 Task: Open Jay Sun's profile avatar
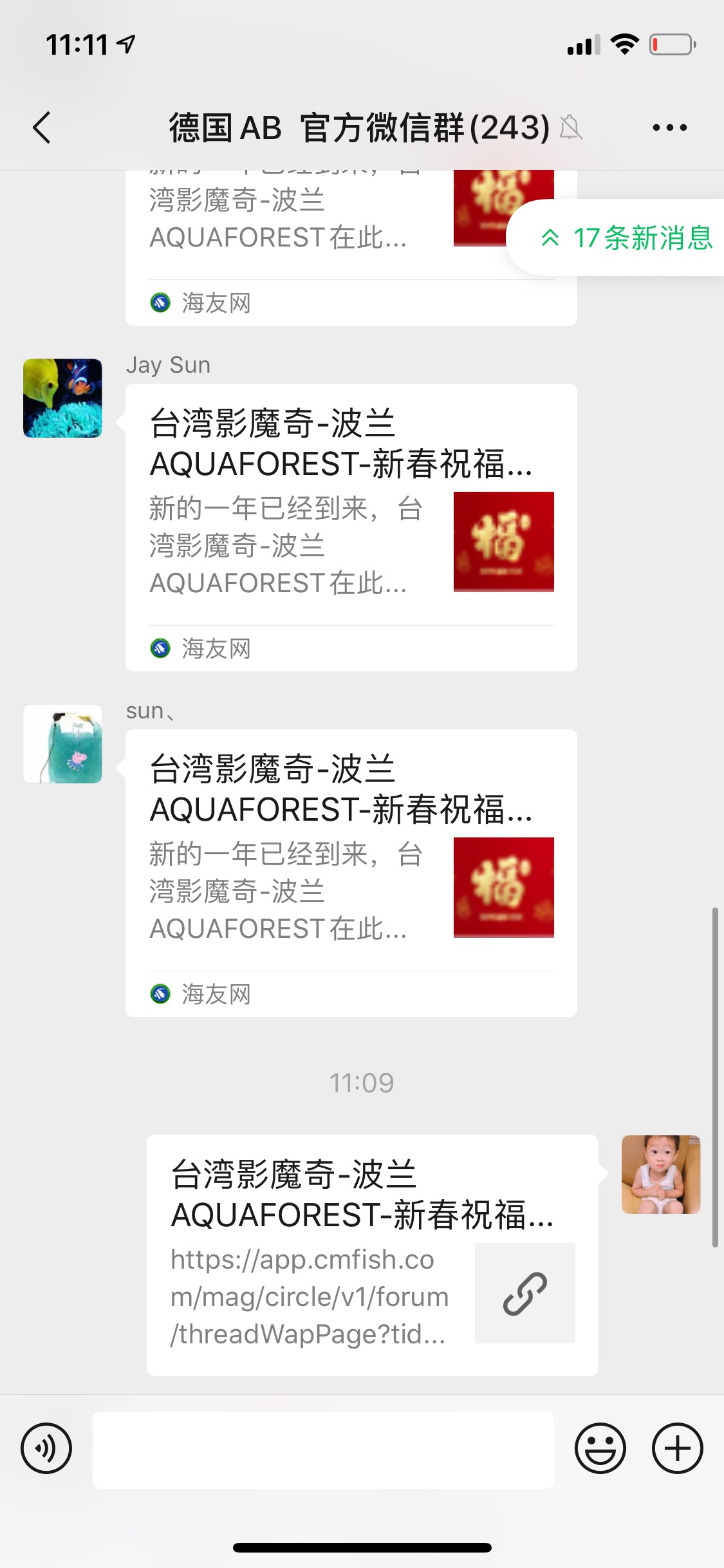coord(62,398)
